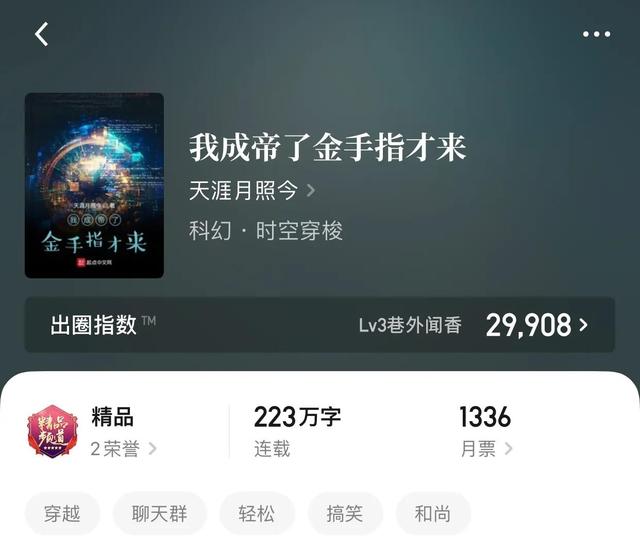
Task: Select the 穿越 tag chip
Action: tap(62, 514)
